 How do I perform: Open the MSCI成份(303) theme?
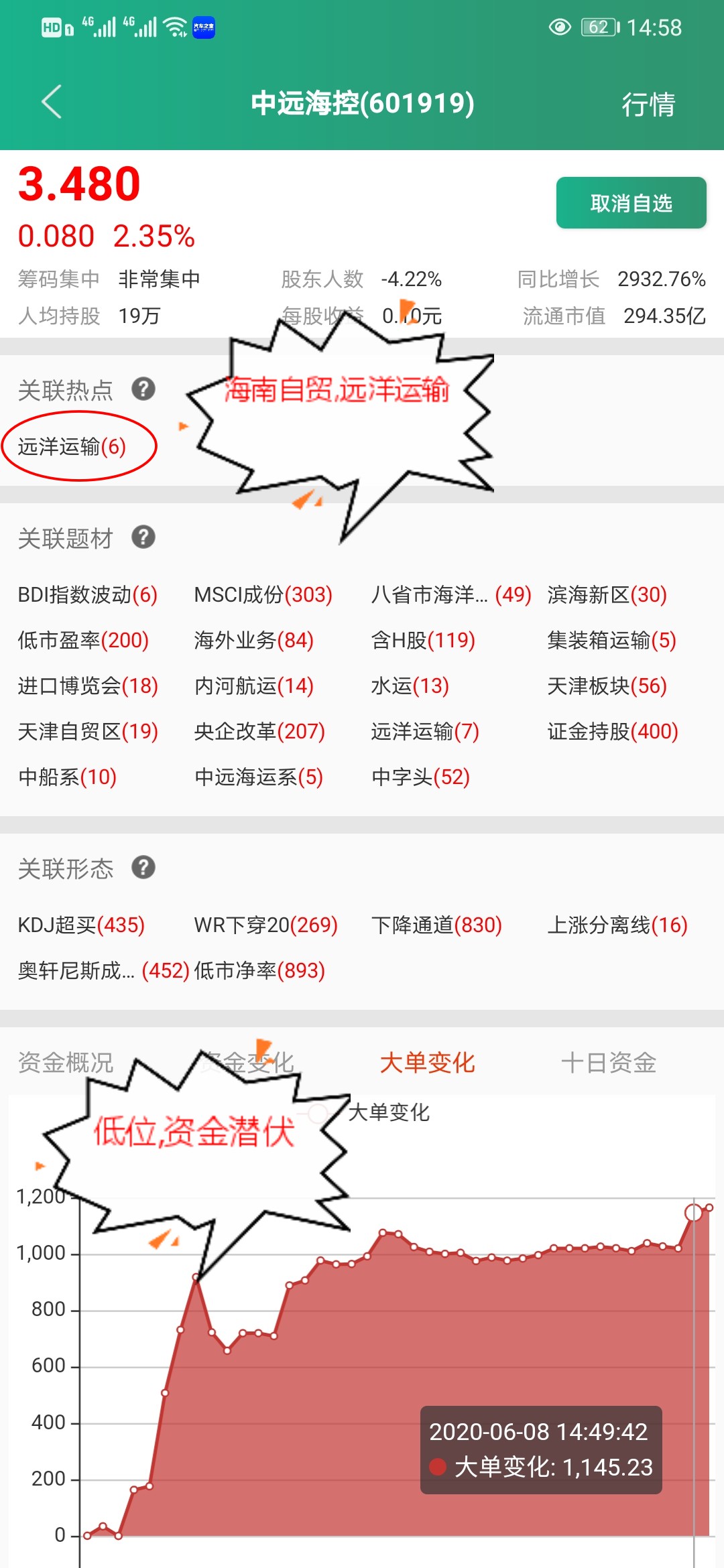click(263, 594)
